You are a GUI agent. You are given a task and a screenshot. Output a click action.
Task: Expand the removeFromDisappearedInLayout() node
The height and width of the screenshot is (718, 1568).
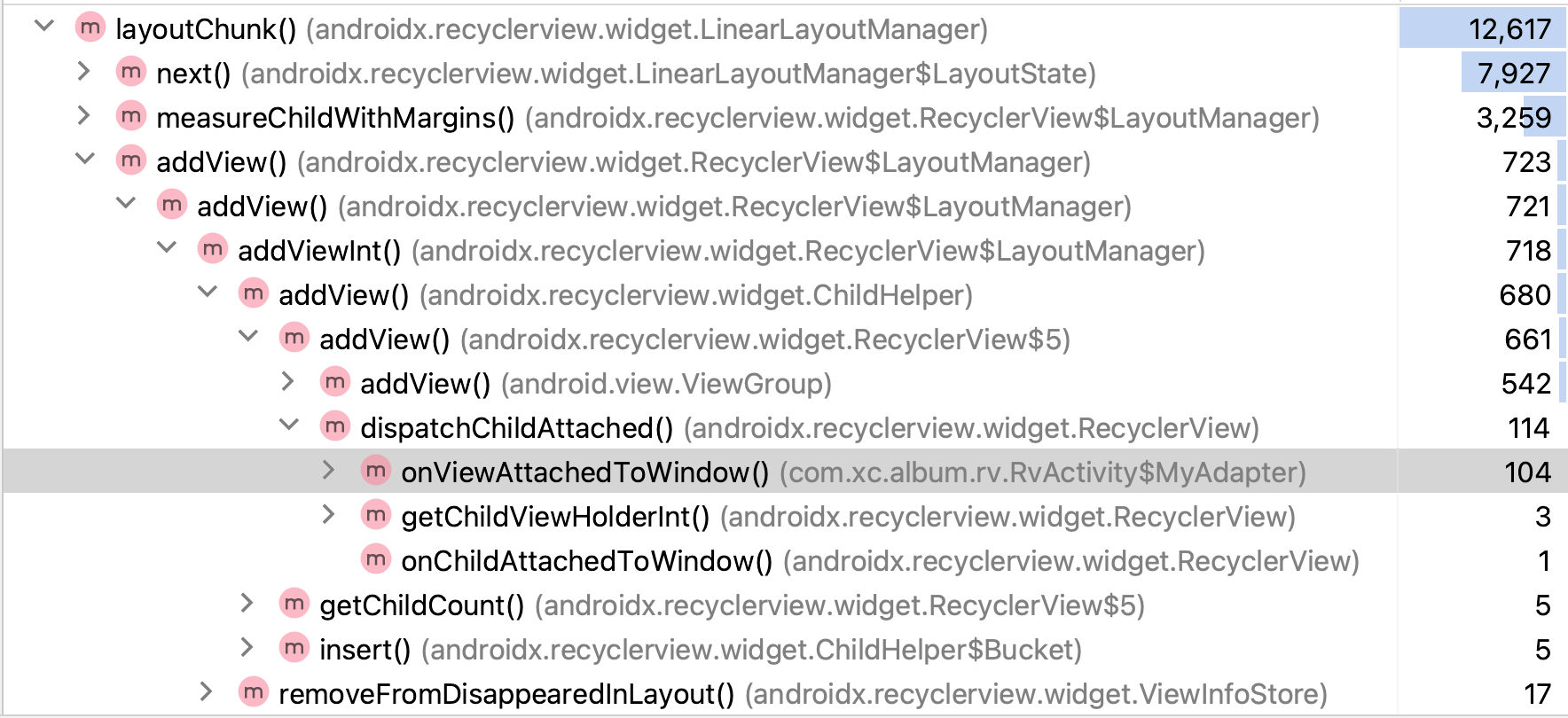coord(207,691)
